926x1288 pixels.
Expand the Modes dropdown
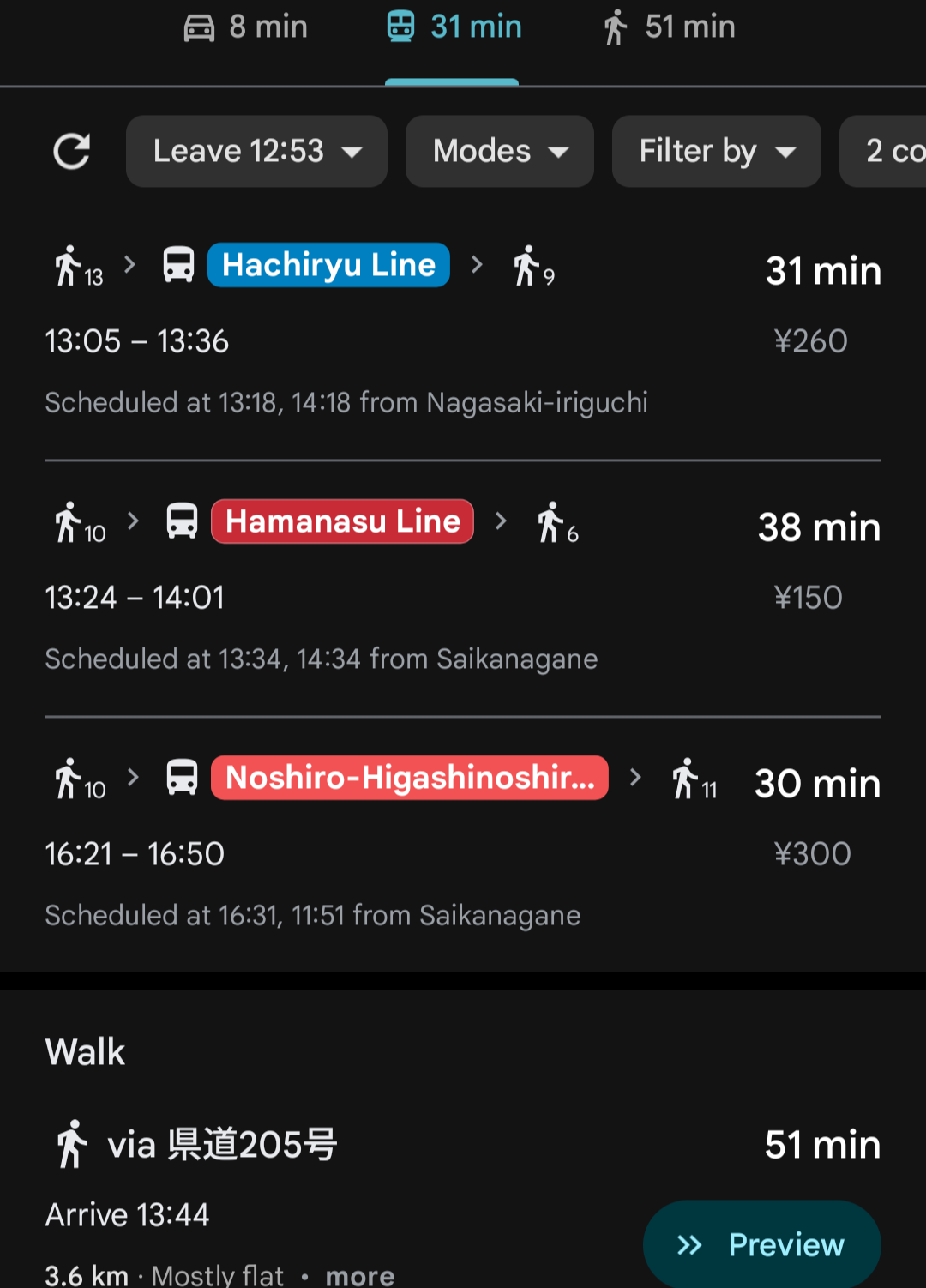click(x=499, y=152)
